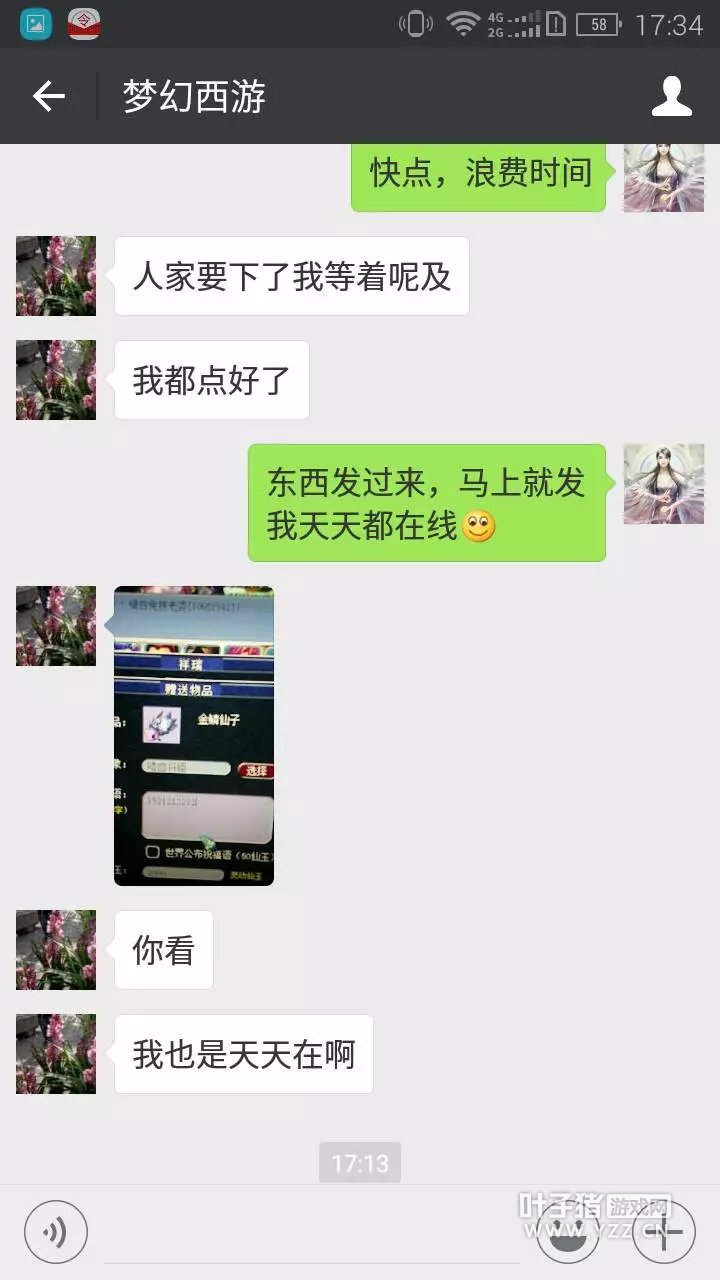Open the game screenshot image message
The height and width of the screenshot is (1280, 720).
[x=194, y=736]
